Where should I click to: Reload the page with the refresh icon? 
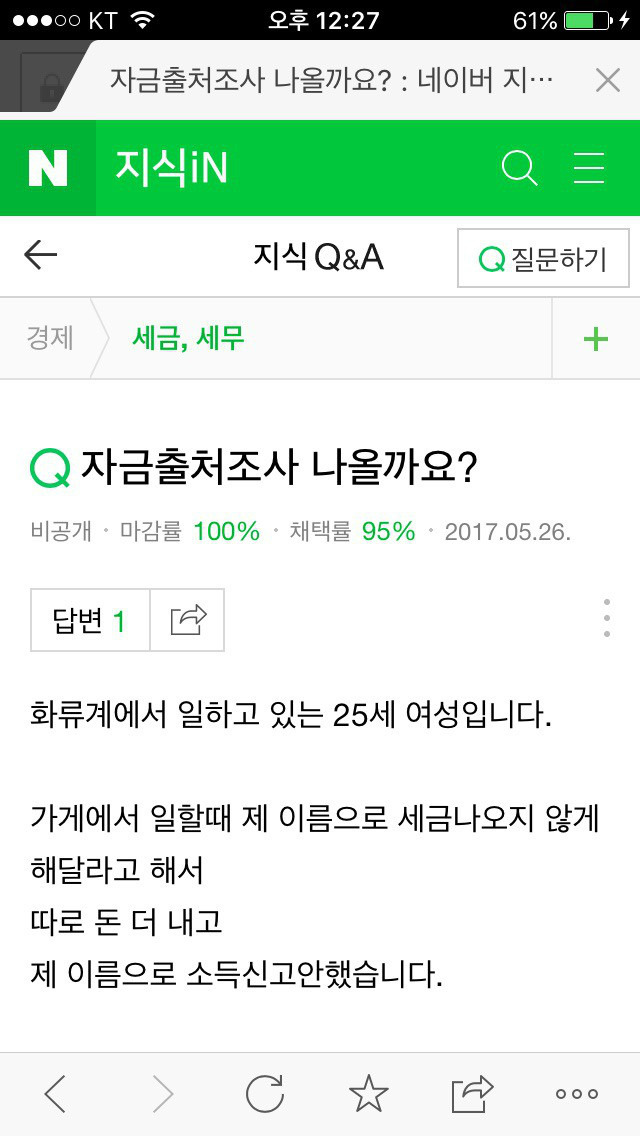265,1093
